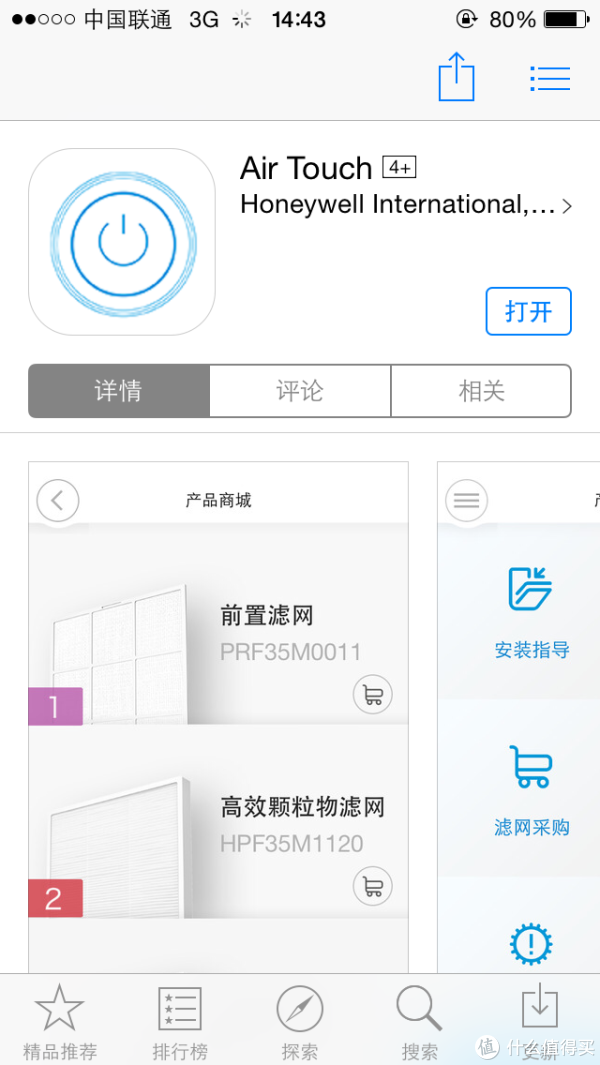Open the first 产品商城 screenshot preview

tap(218, 715)
